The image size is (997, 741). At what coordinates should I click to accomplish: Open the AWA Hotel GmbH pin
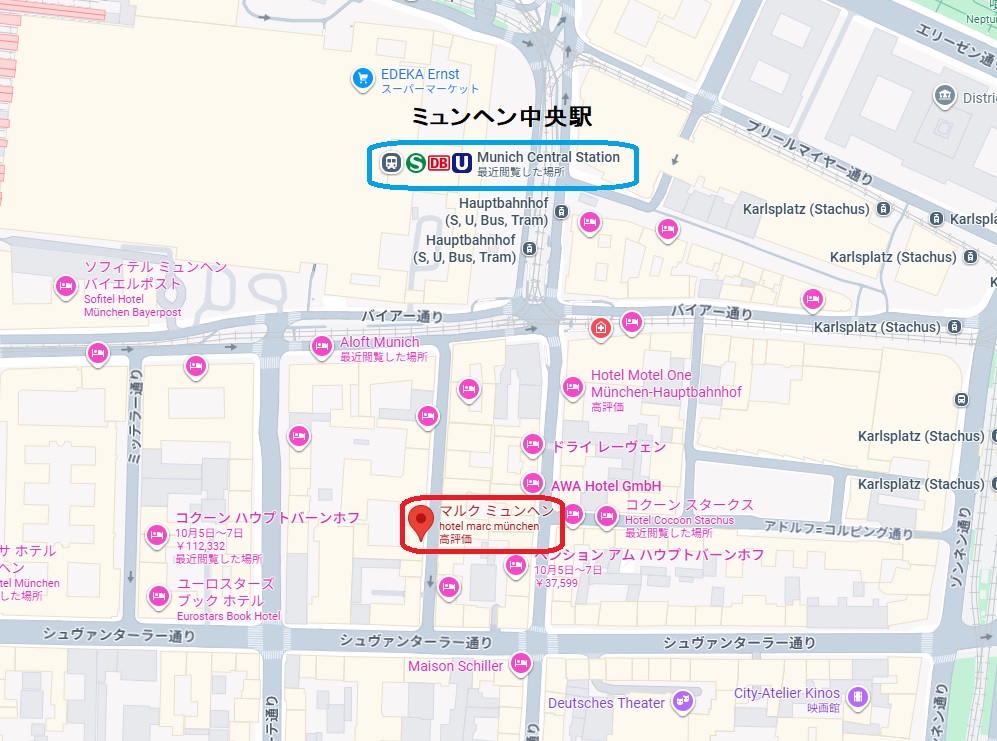click(x=533, y=485)
